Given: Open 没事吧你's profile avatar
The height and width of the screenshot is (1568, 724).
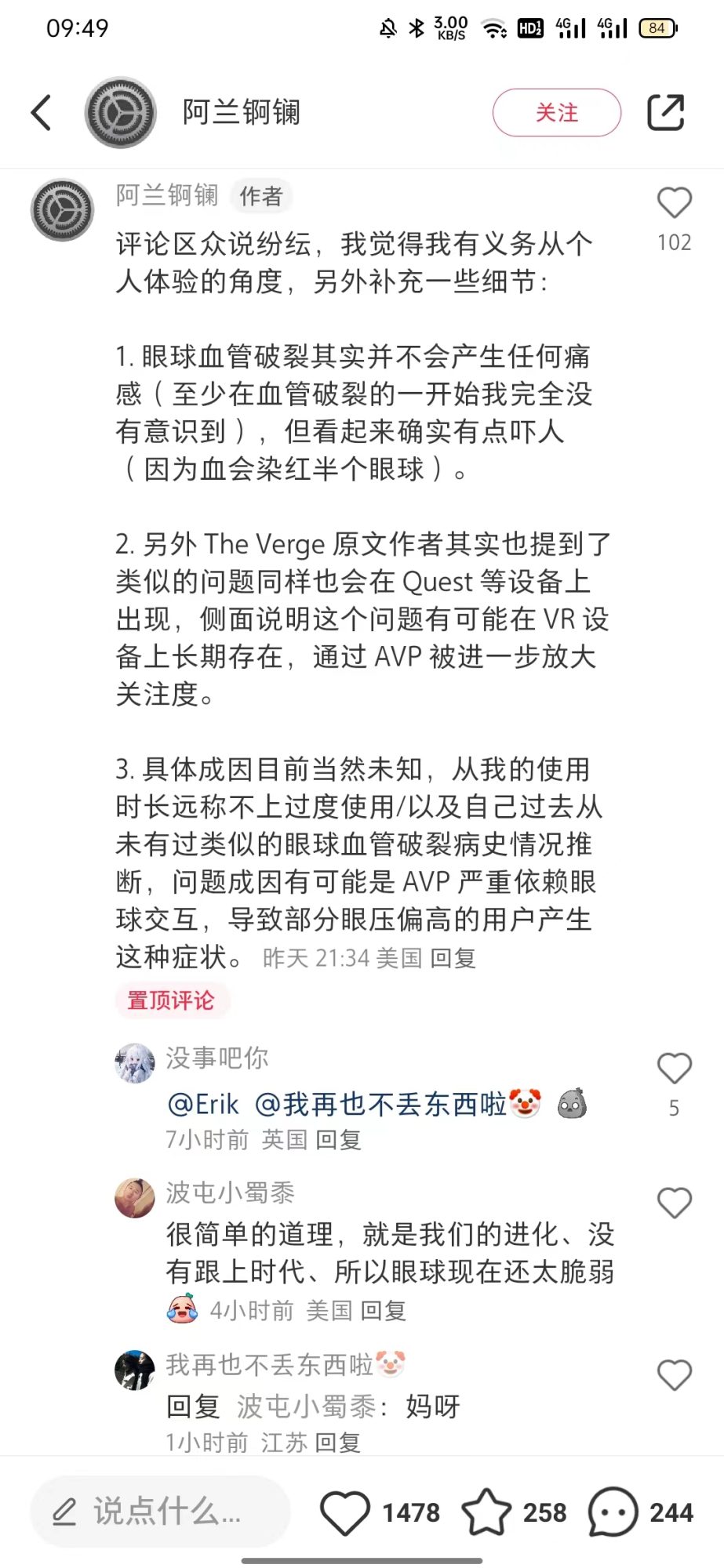Looking at the screenshot, I should coord(135,1063).
